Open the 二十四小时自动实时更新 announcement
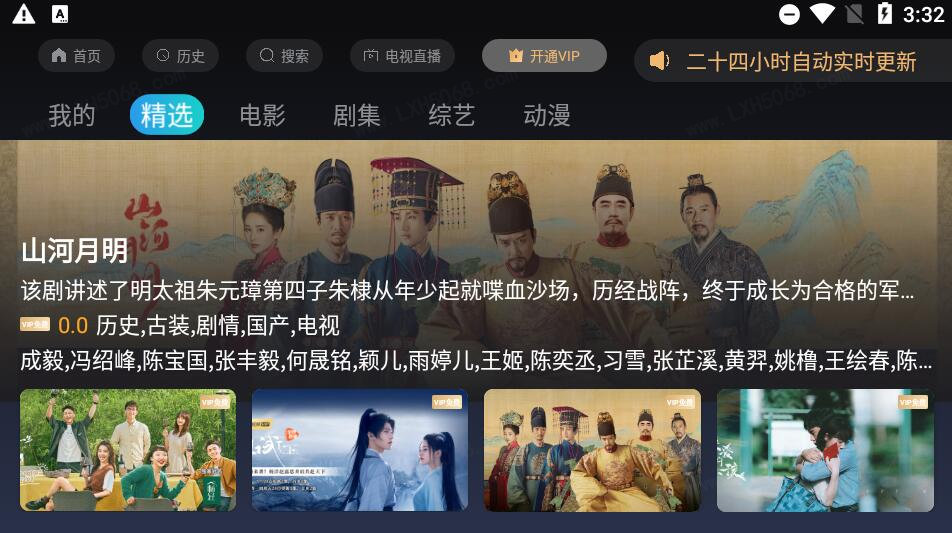This screenshot has width=952, height=533. 790,62
